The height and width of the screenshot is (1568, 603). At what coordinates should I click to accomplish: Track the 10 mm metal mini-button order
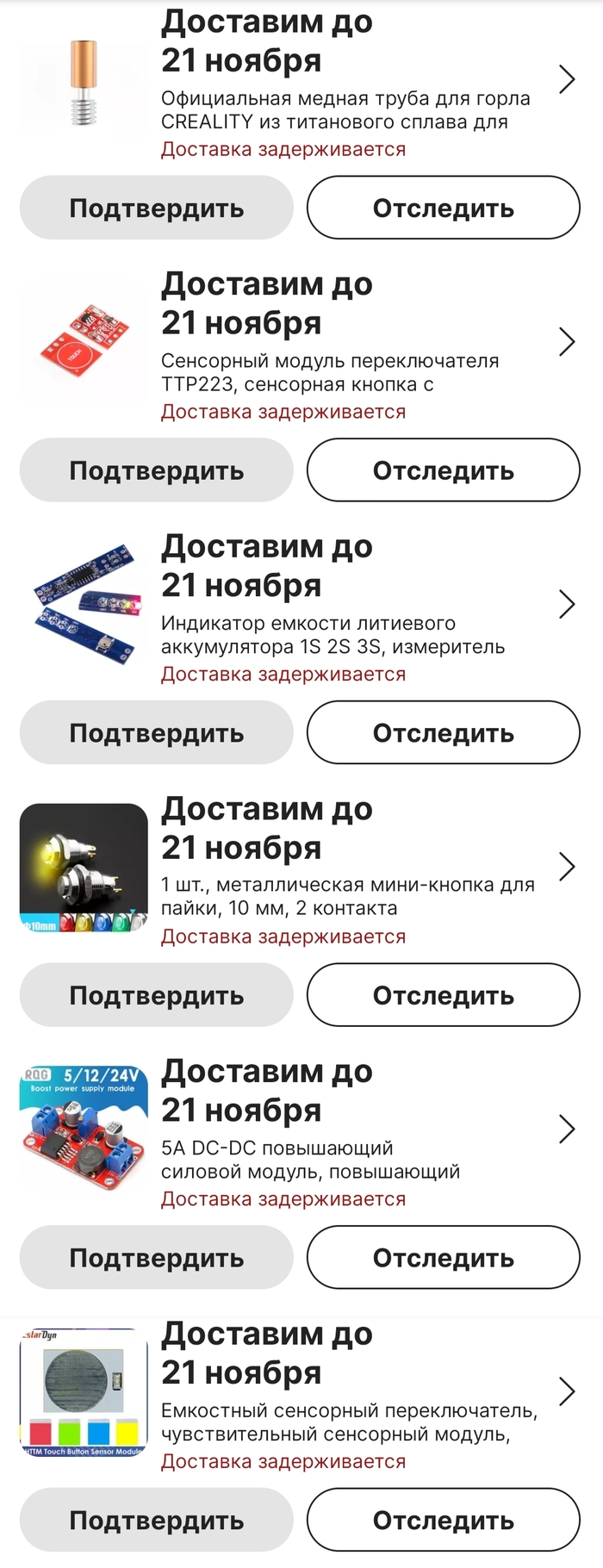[x=443, y=995]
